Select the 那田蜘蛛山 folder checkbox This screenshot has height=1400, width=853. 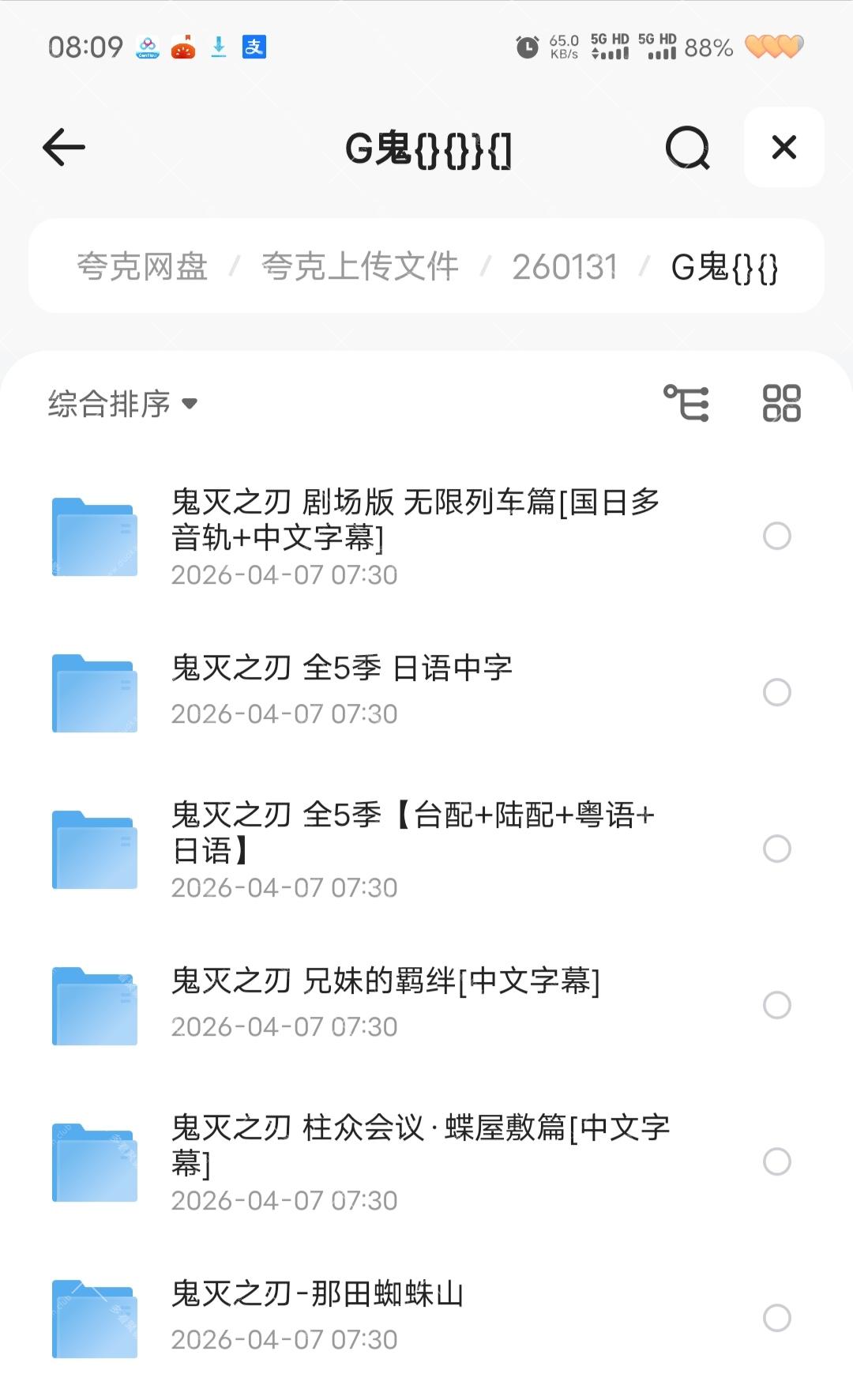click(x=776, y=1318)
